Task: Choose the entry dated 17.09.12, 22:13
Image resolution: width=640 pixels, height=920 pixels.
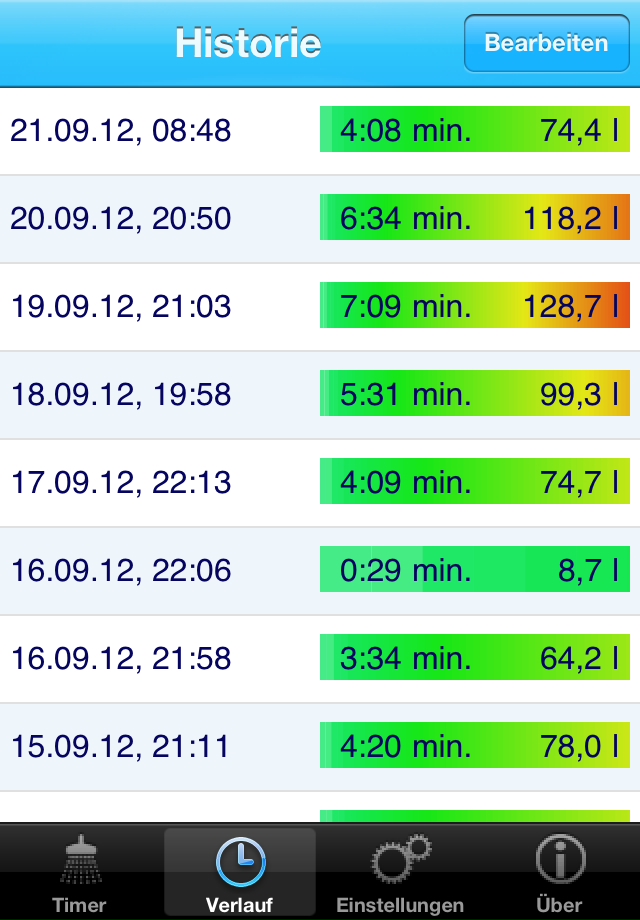Action: pos(320,483)
